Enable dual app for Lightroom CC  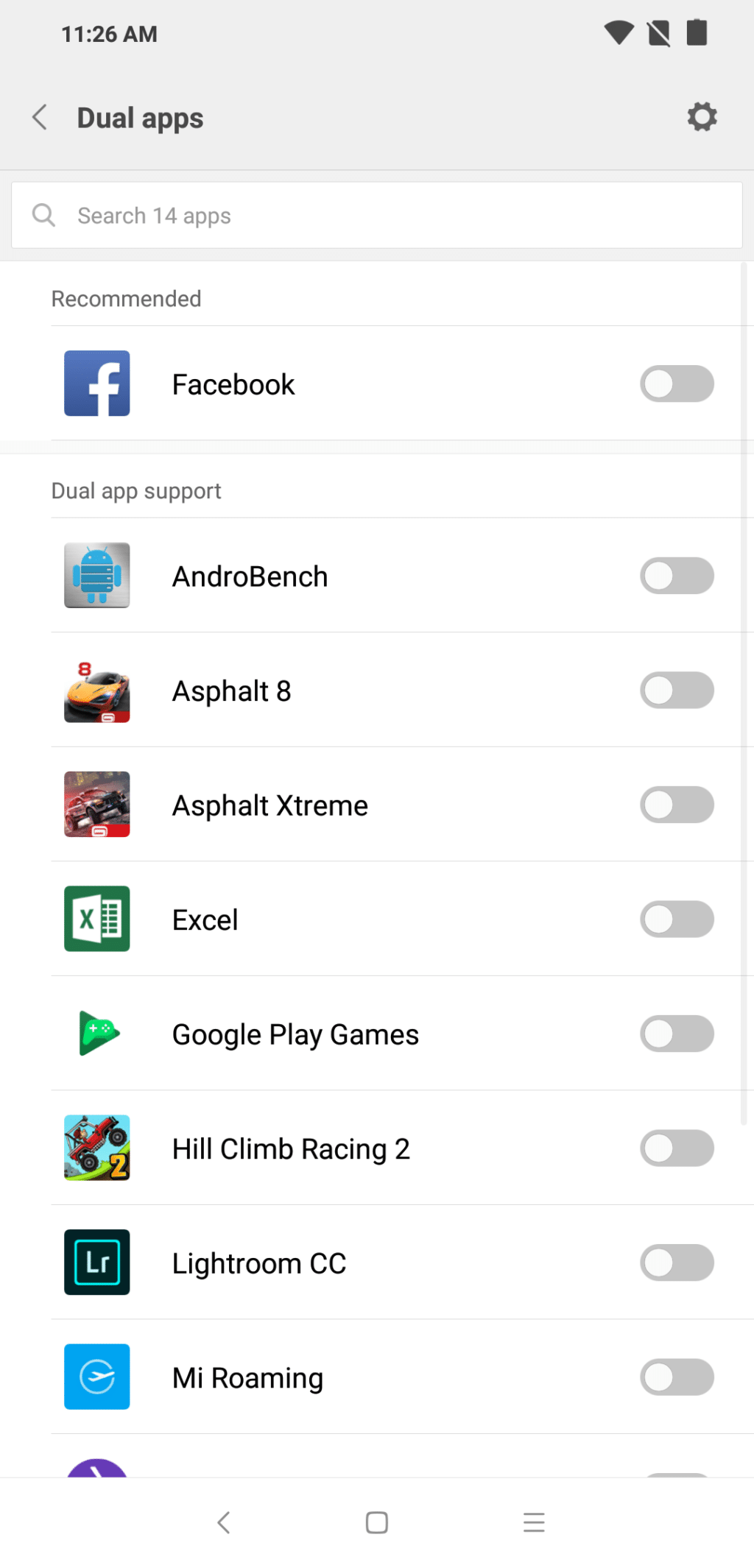[677, 1262]
